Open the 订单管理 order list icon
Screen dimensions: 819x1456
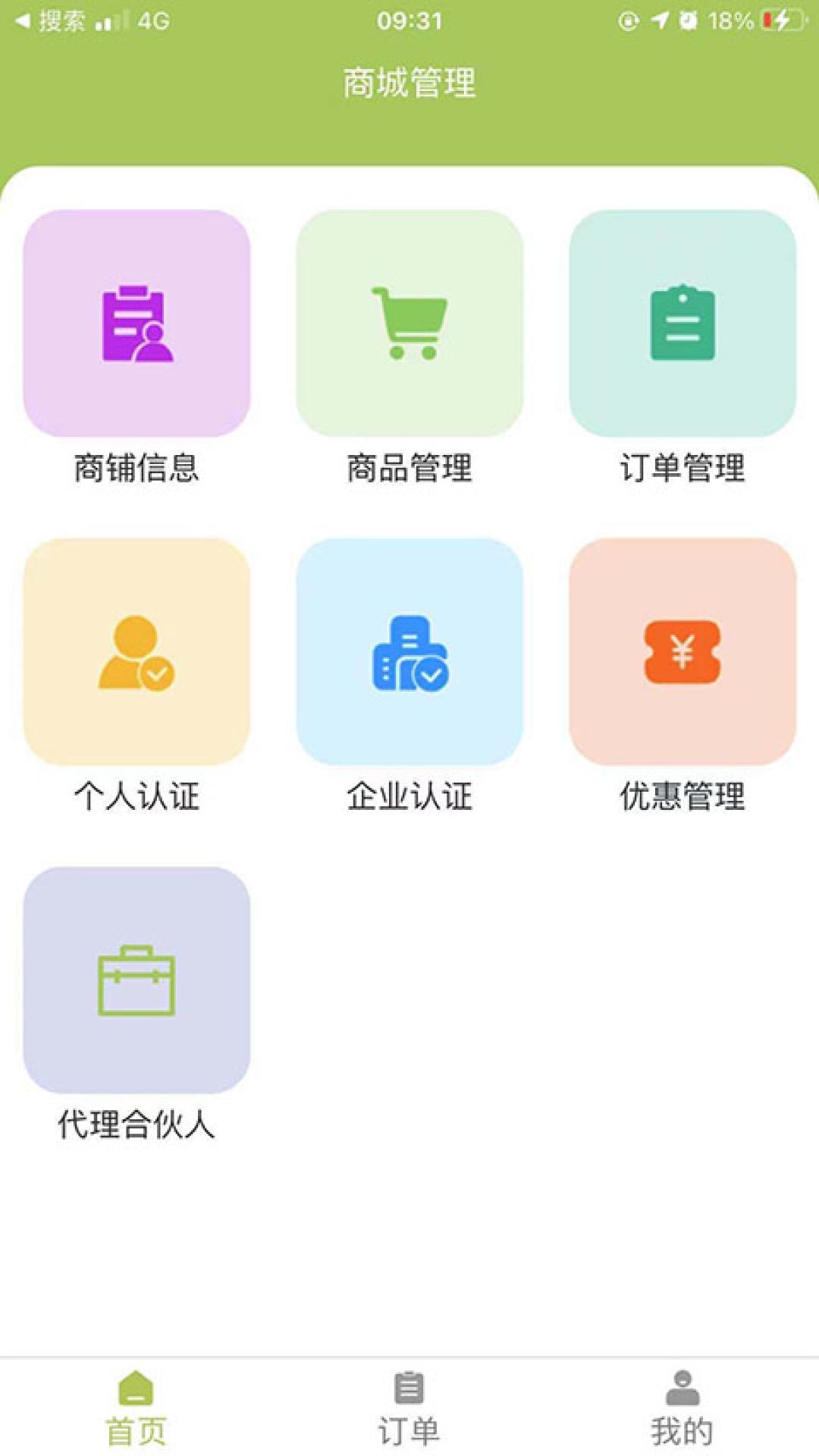682,322
